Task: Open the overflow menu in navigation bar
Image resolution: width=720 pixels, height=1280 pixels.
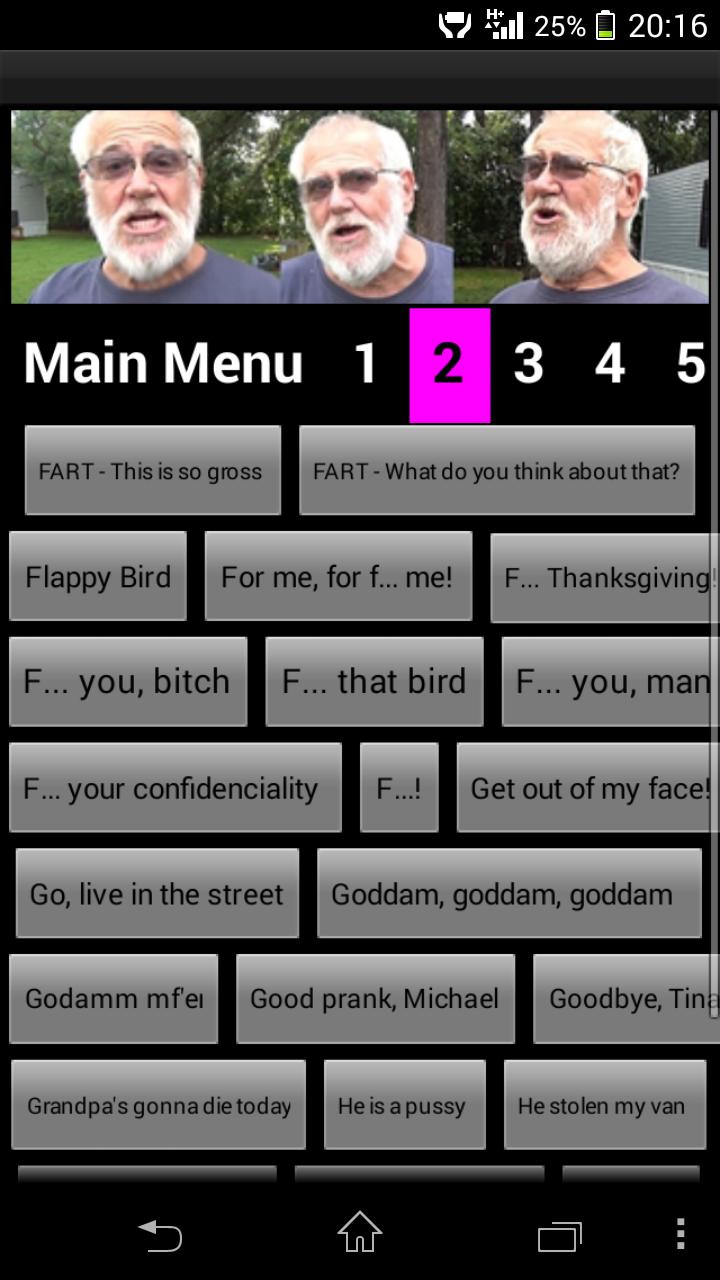Action: tap(680, 1234)
